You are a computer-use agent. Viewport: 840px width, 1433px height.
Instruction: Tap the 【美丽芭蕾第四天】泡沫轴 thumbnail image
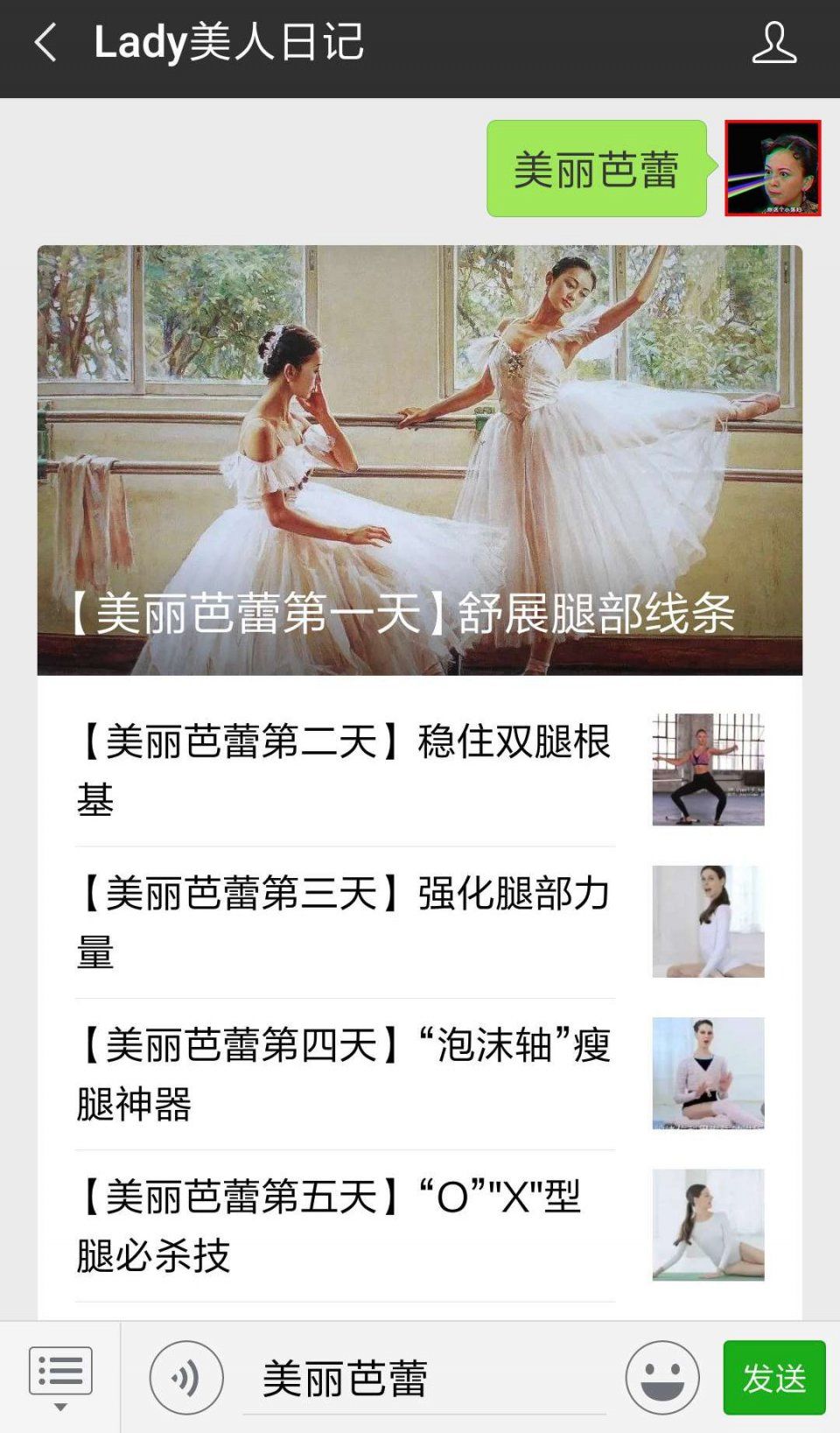click(x=707, y=1072)
